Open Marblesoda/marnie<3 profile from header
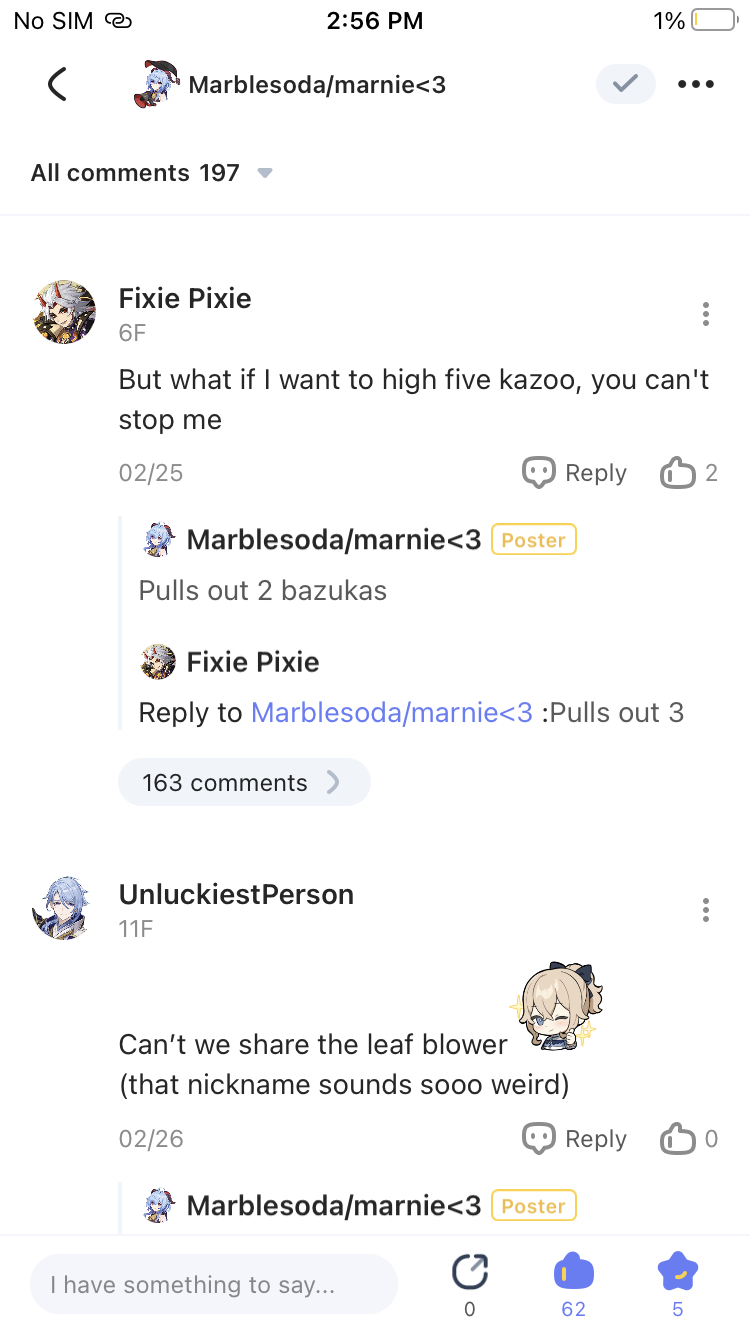This screenshot has height=1334, width=750. pos(292,85)
